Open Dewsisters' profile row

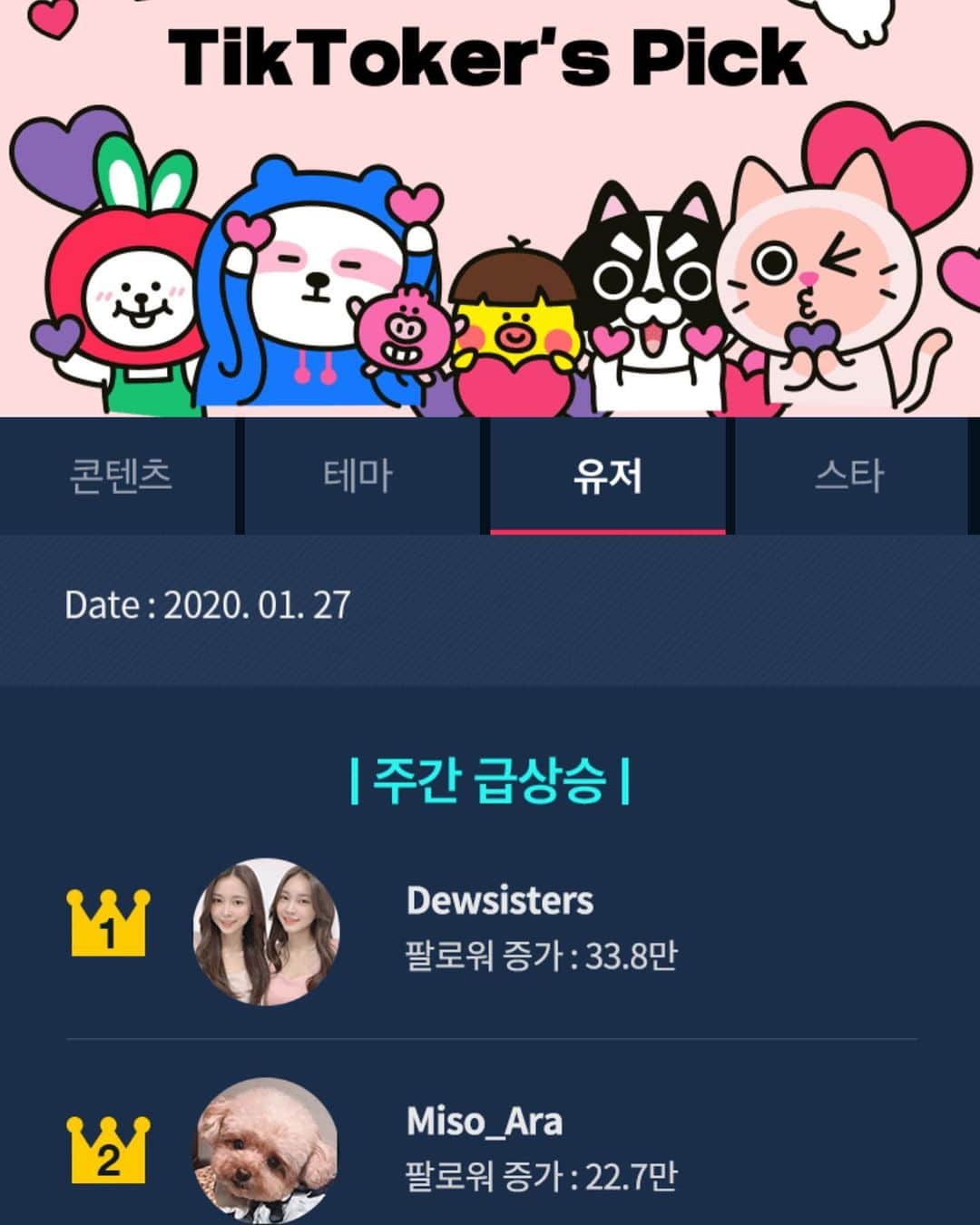[499, 930]
